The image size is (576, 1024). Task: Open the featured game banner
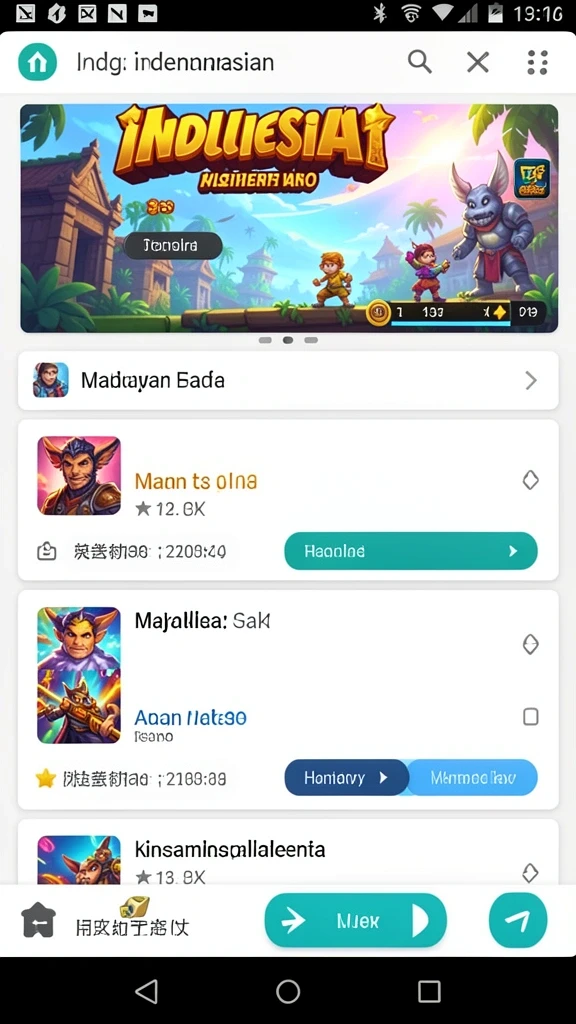coord(289,218)
